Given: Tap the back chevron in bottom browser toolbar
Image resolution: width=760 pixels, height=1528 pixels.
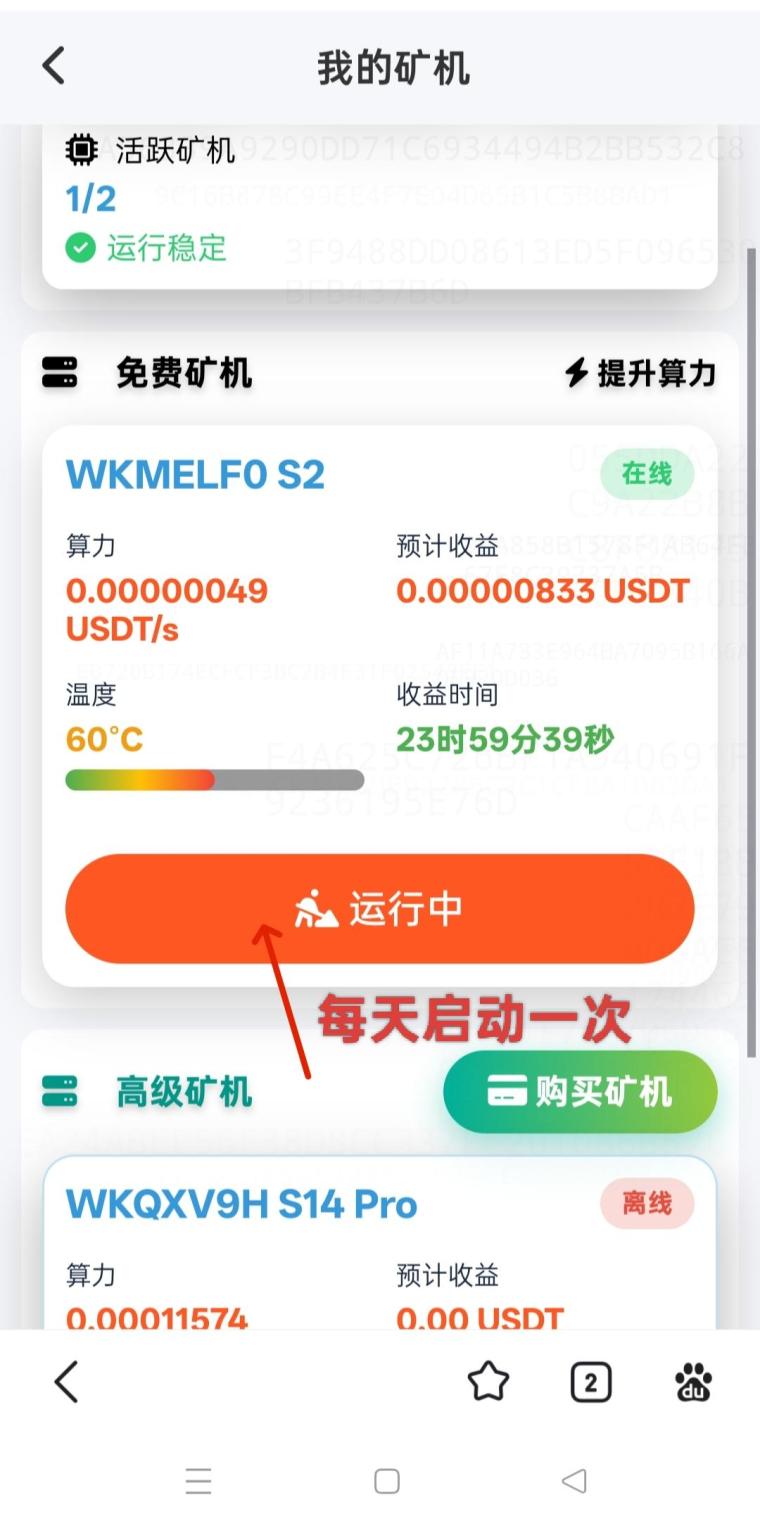Looking at the screenshot, I should click(x=66, y=1382).
